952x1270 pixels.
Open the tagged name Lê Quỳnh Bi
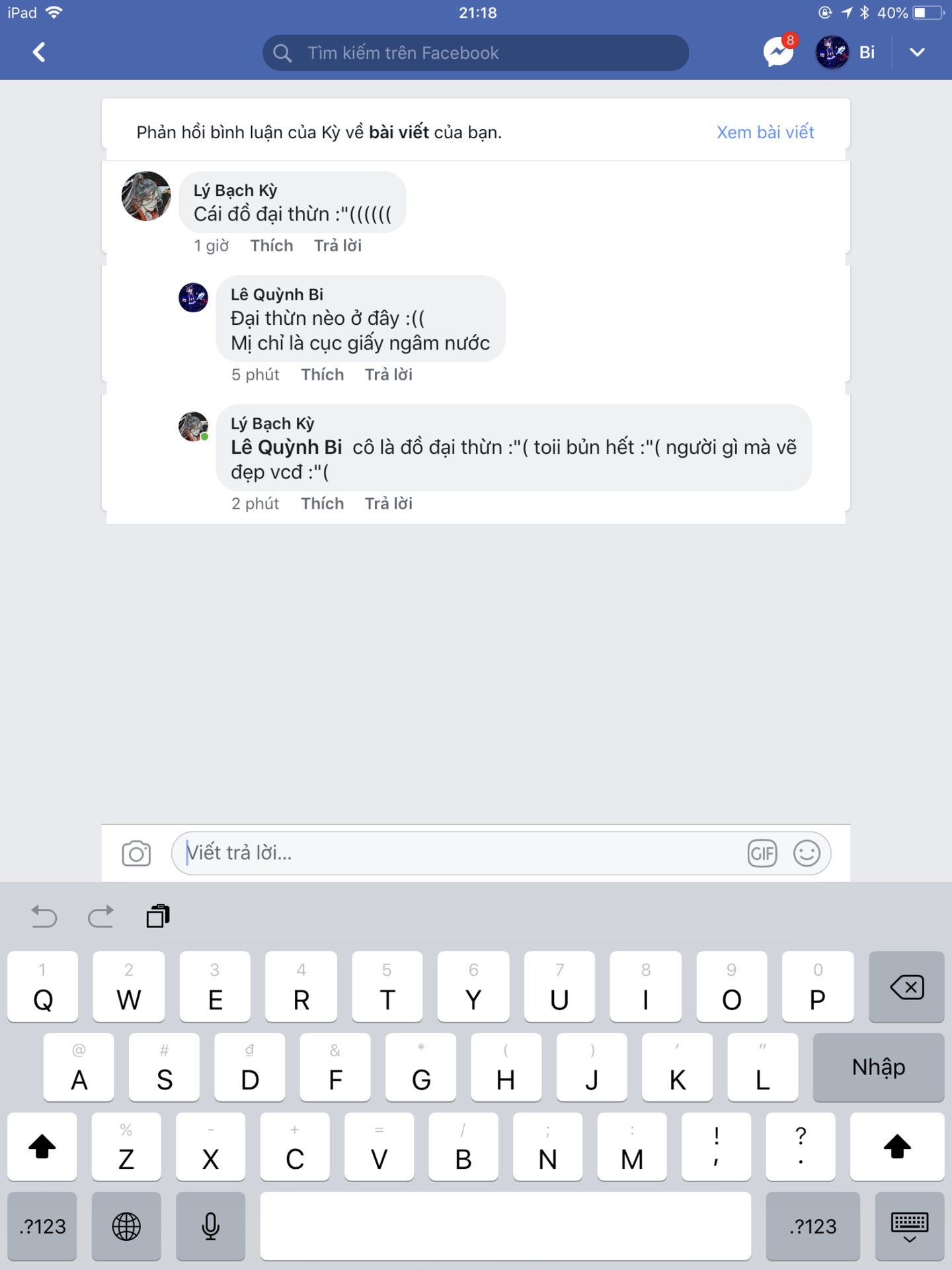pos(286,448)
